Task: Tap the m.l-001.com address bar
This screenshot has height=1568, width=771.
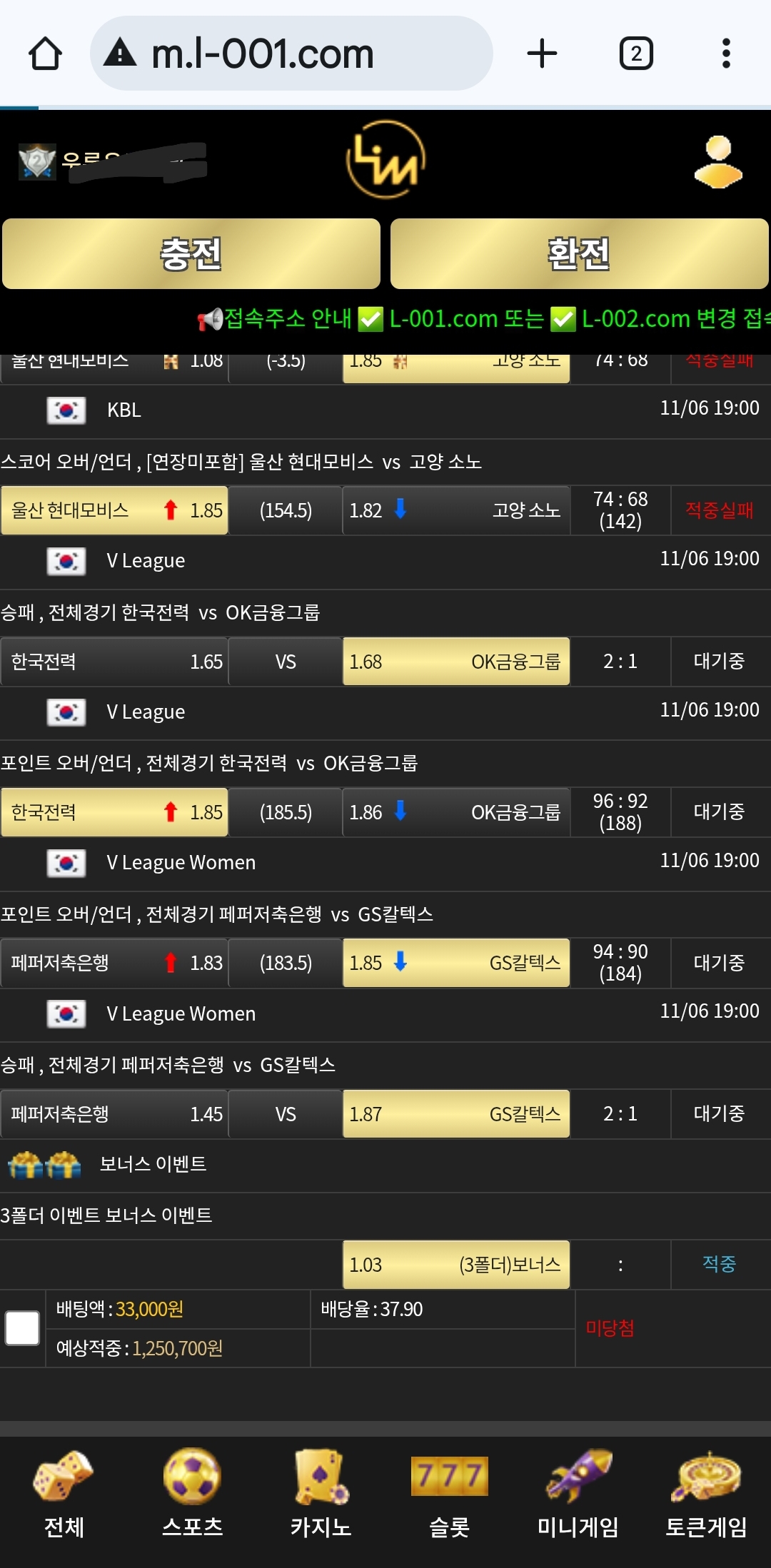Action: pyautogui.click(x=291, y=54)
